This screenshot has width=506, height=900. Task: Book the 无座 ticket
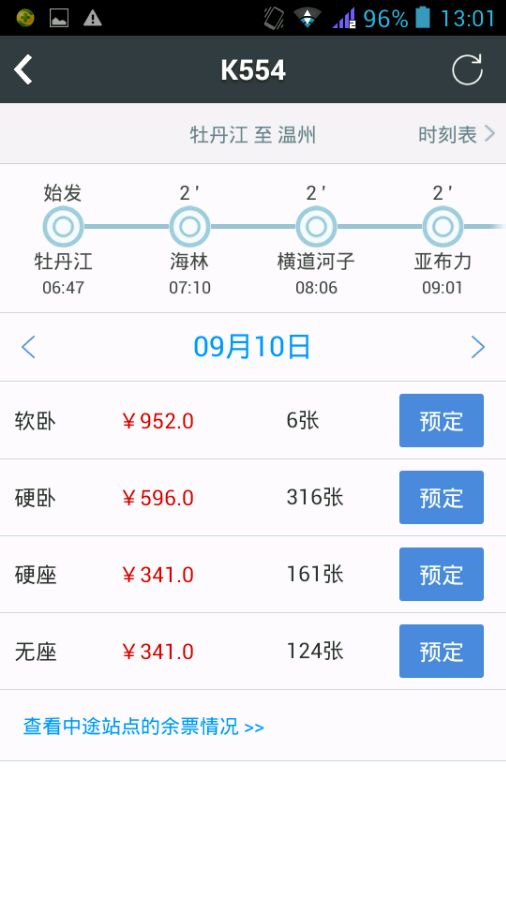pyautogui.click(x=441, y=651)
